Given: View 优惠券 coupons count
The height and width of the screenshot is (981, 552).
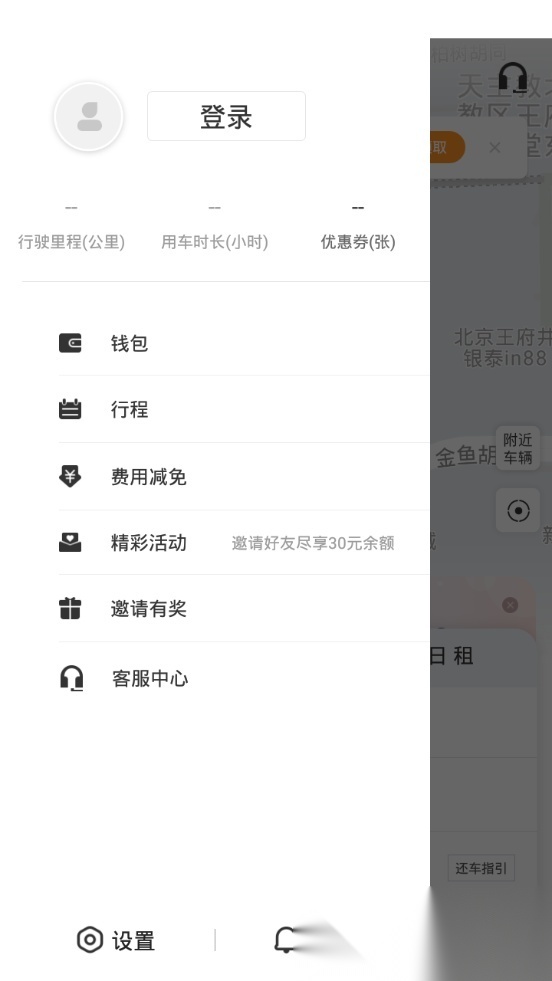Looking at the screenshot, I should click(358, 226).
